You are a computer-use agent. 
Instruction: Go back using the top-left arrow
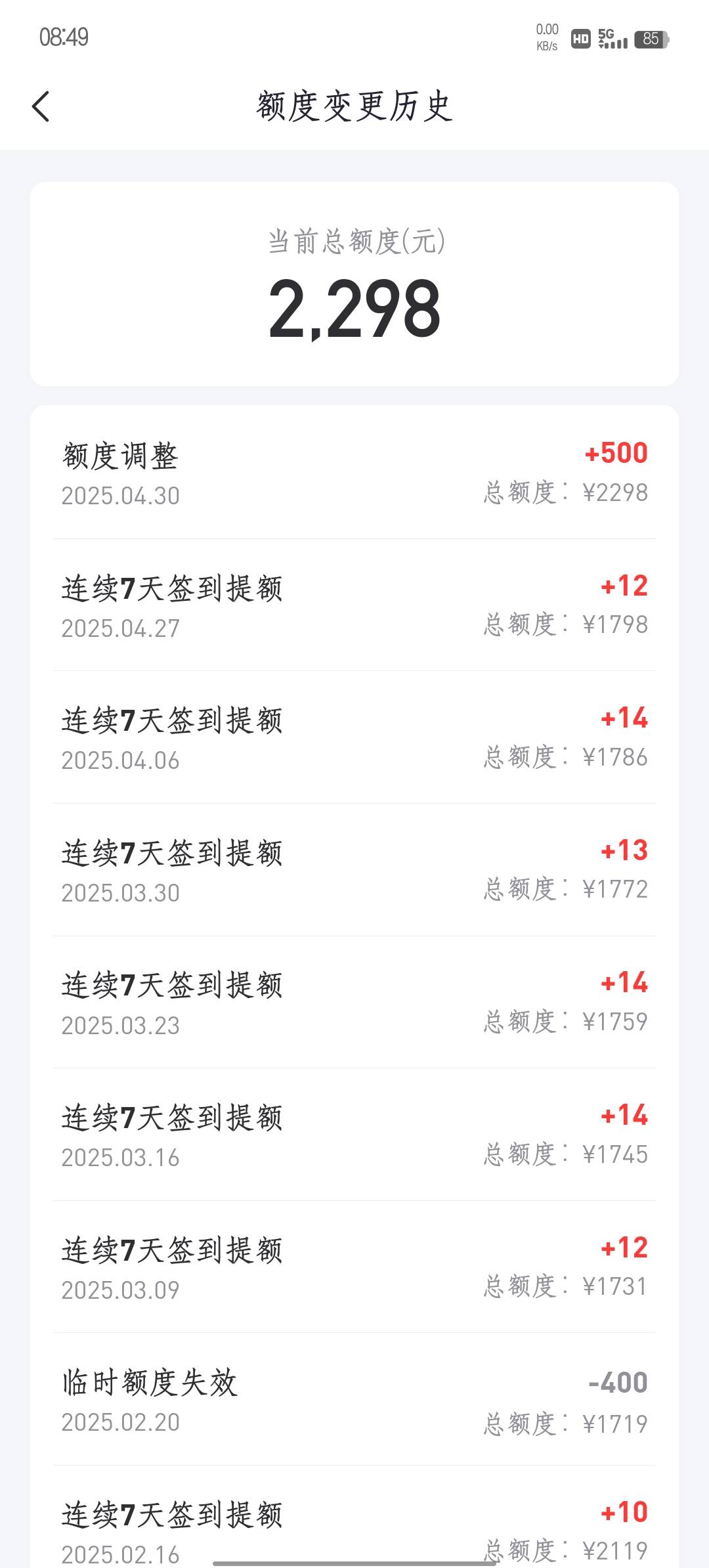coord(41,106)
